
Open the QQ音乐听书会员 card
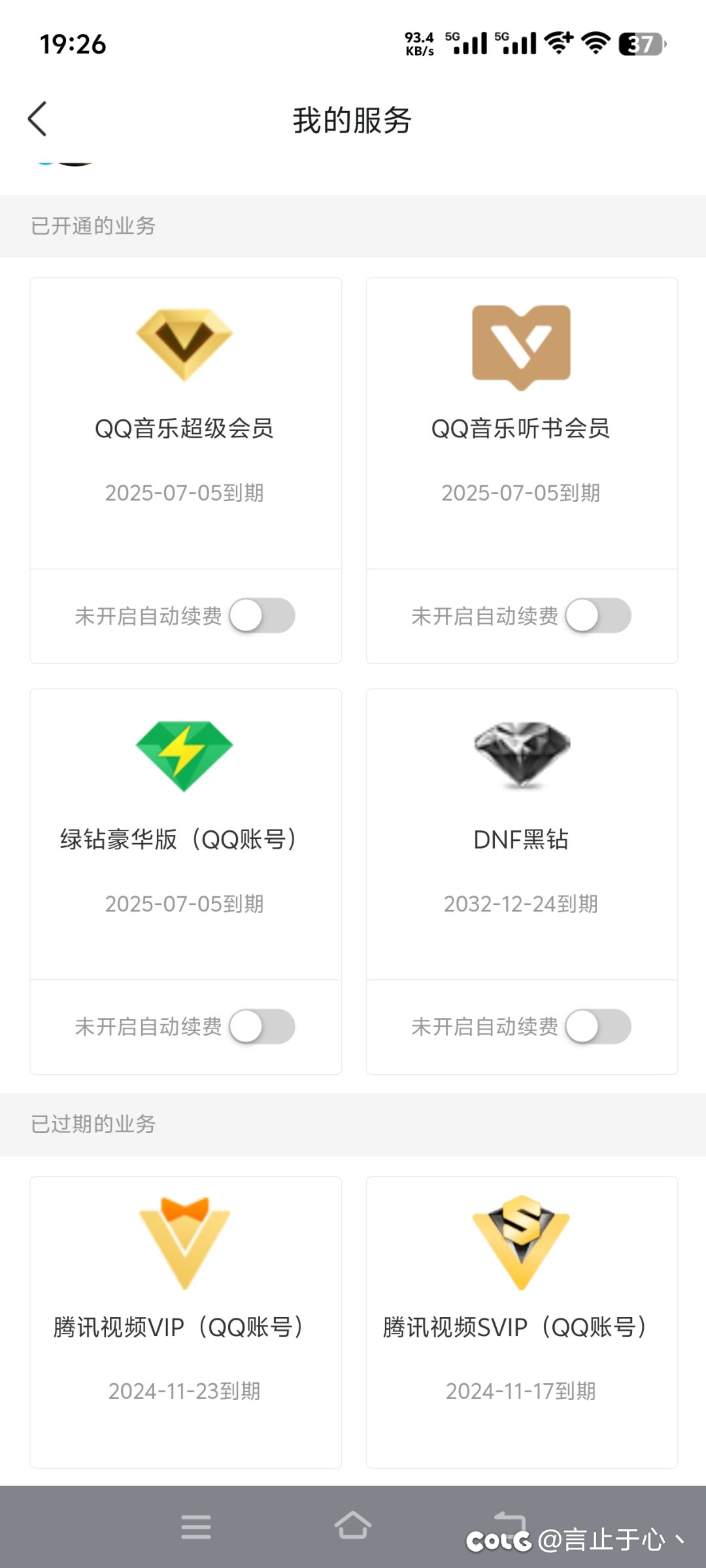522,423
